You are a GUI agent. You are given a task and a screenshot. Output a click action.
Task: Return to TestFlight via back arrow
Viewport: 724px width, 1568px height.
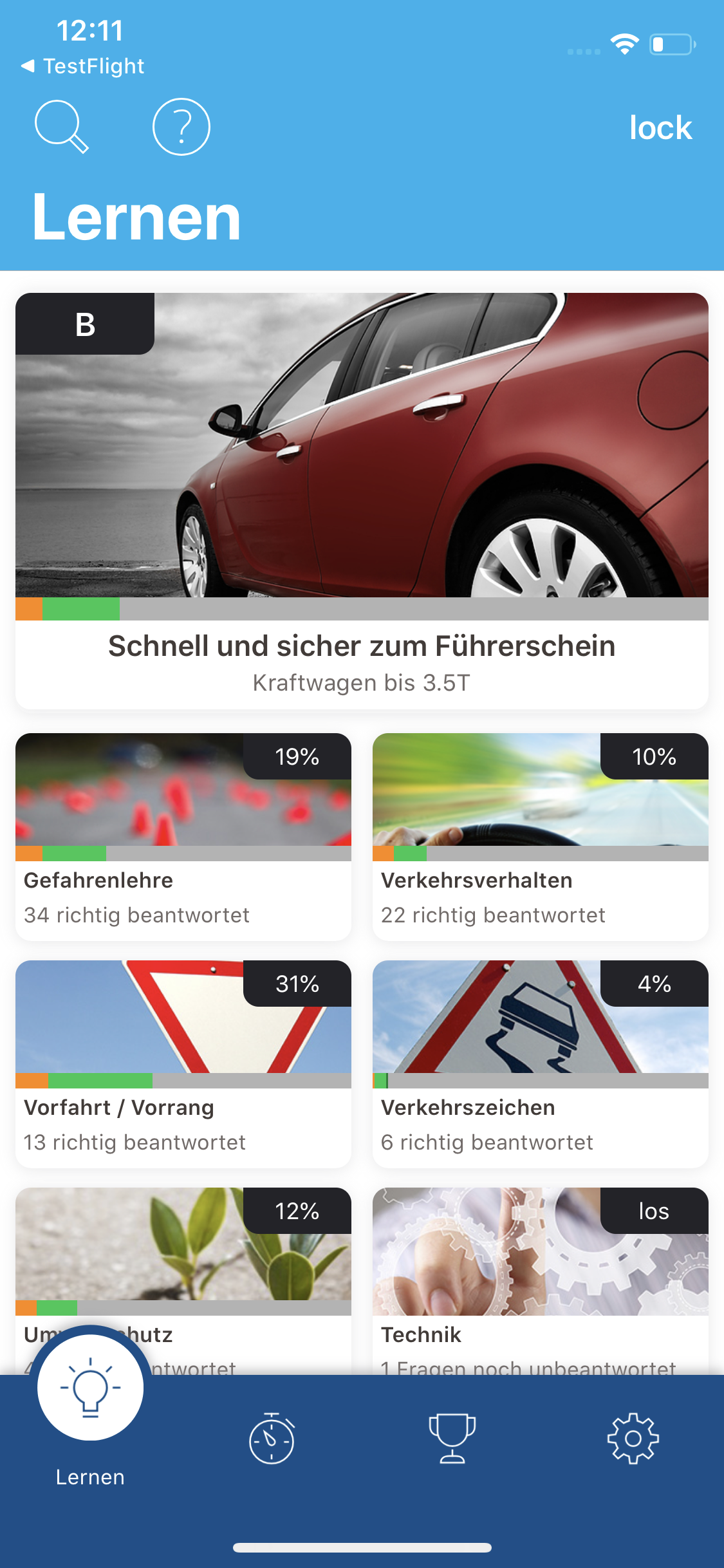pos(82,66)
